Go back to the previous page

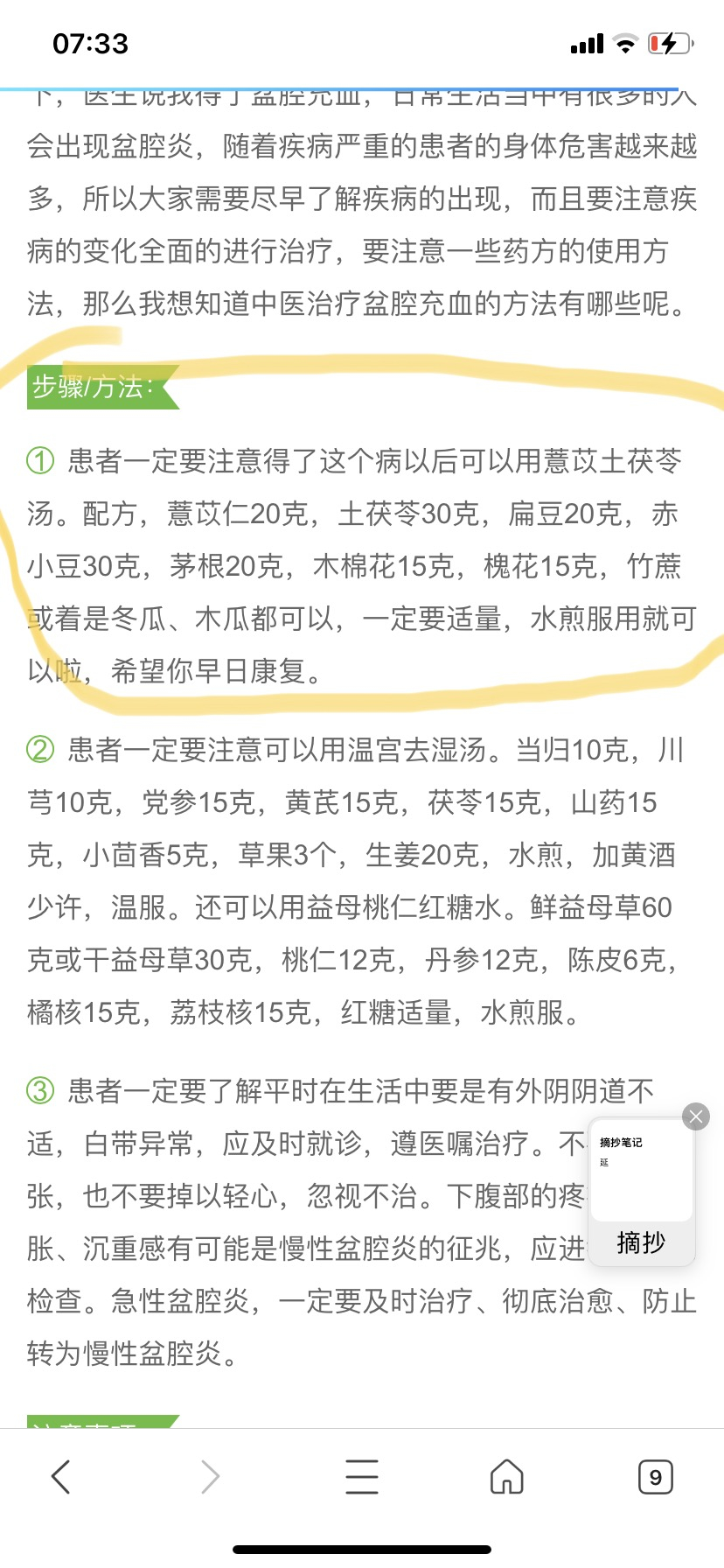point(60,1476)
